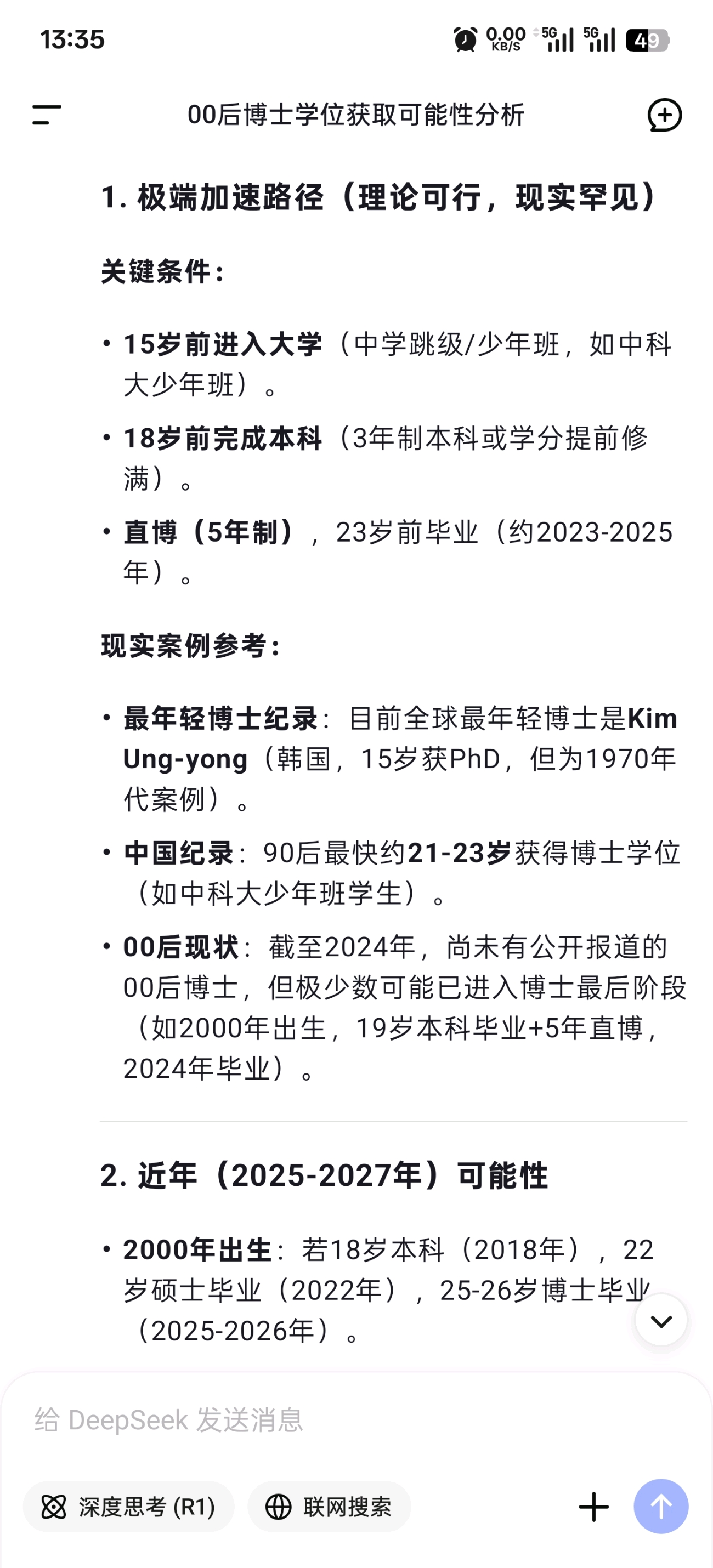Open the sidebar menu
This screenshot has height=1568, width=713.
pyautogui.click(x=46, y=115)
